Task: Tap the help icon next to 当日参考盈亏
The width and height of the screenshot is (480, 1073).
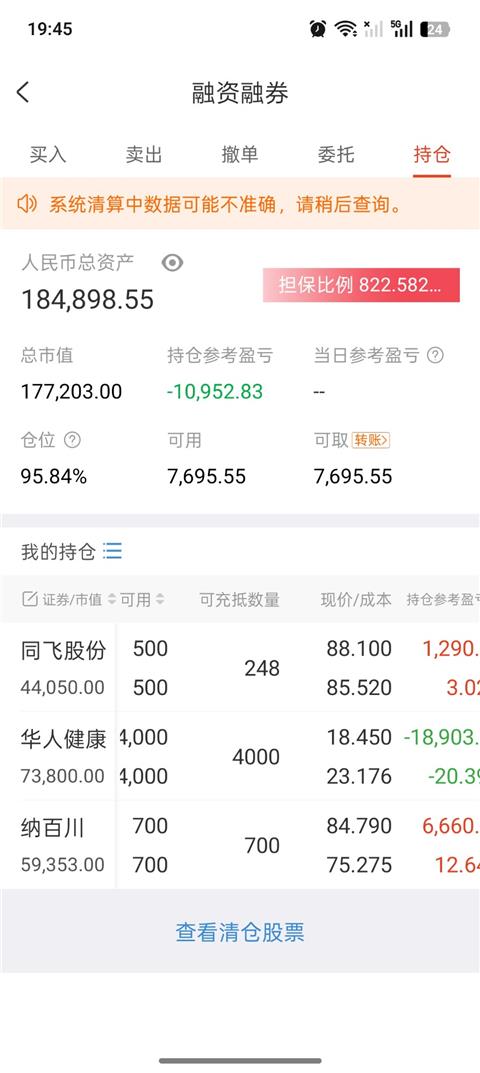Action: pyautogui.click(x=435, y=355)
